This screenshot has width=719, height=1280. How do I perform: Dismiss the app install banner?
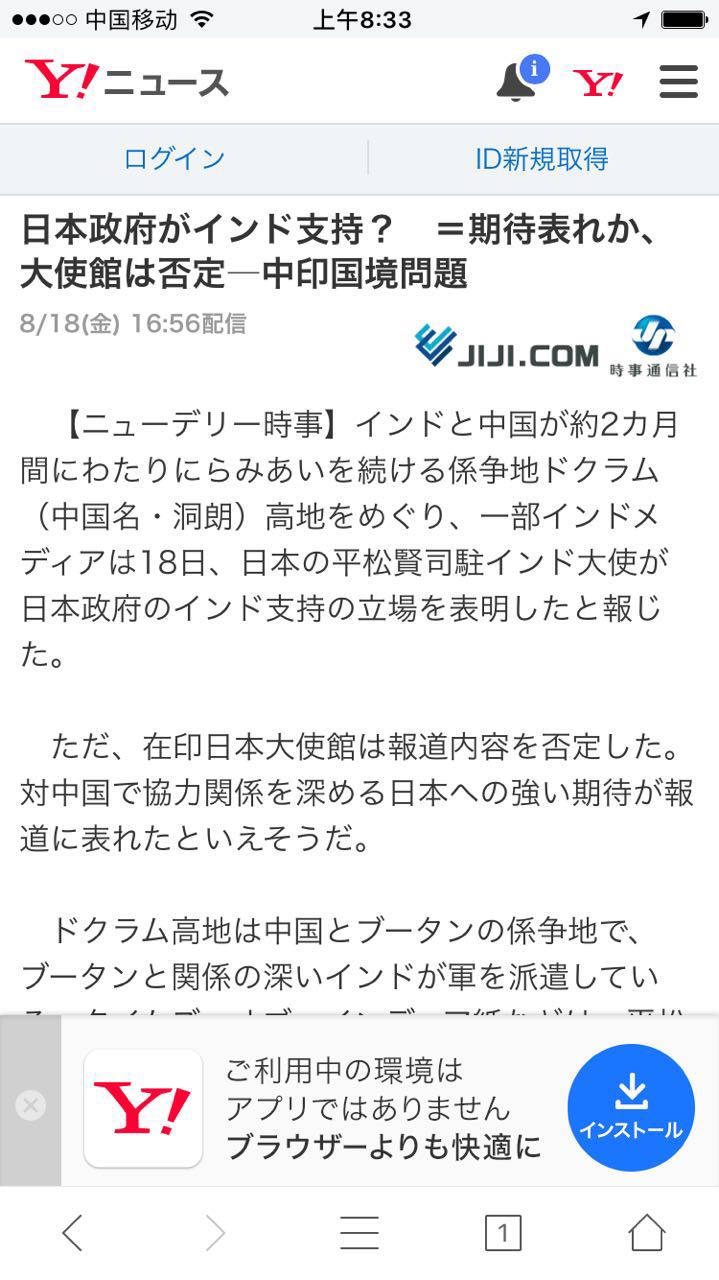pyautogui.click(x=30, y=1105)
